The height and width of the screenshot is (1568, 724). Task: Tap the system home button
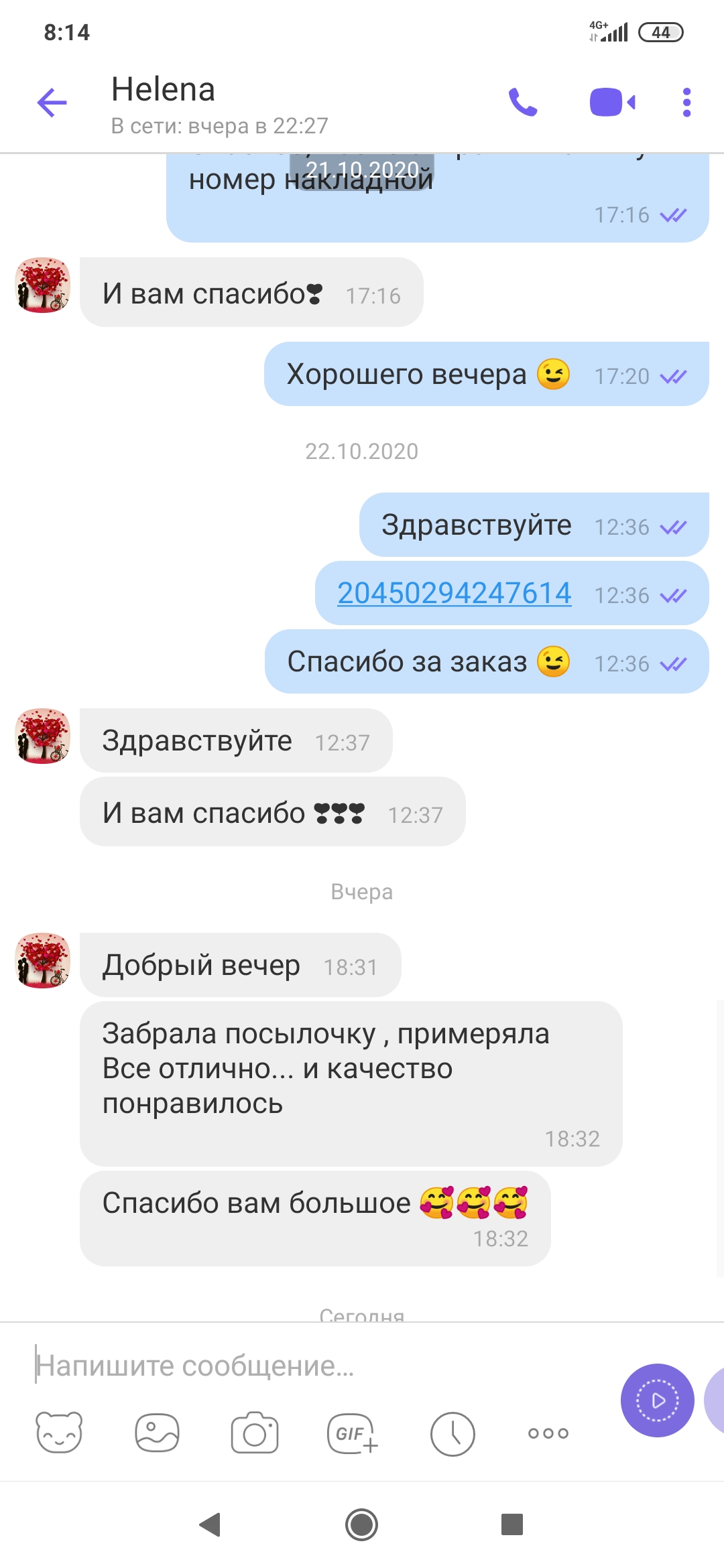[361, 1525]
